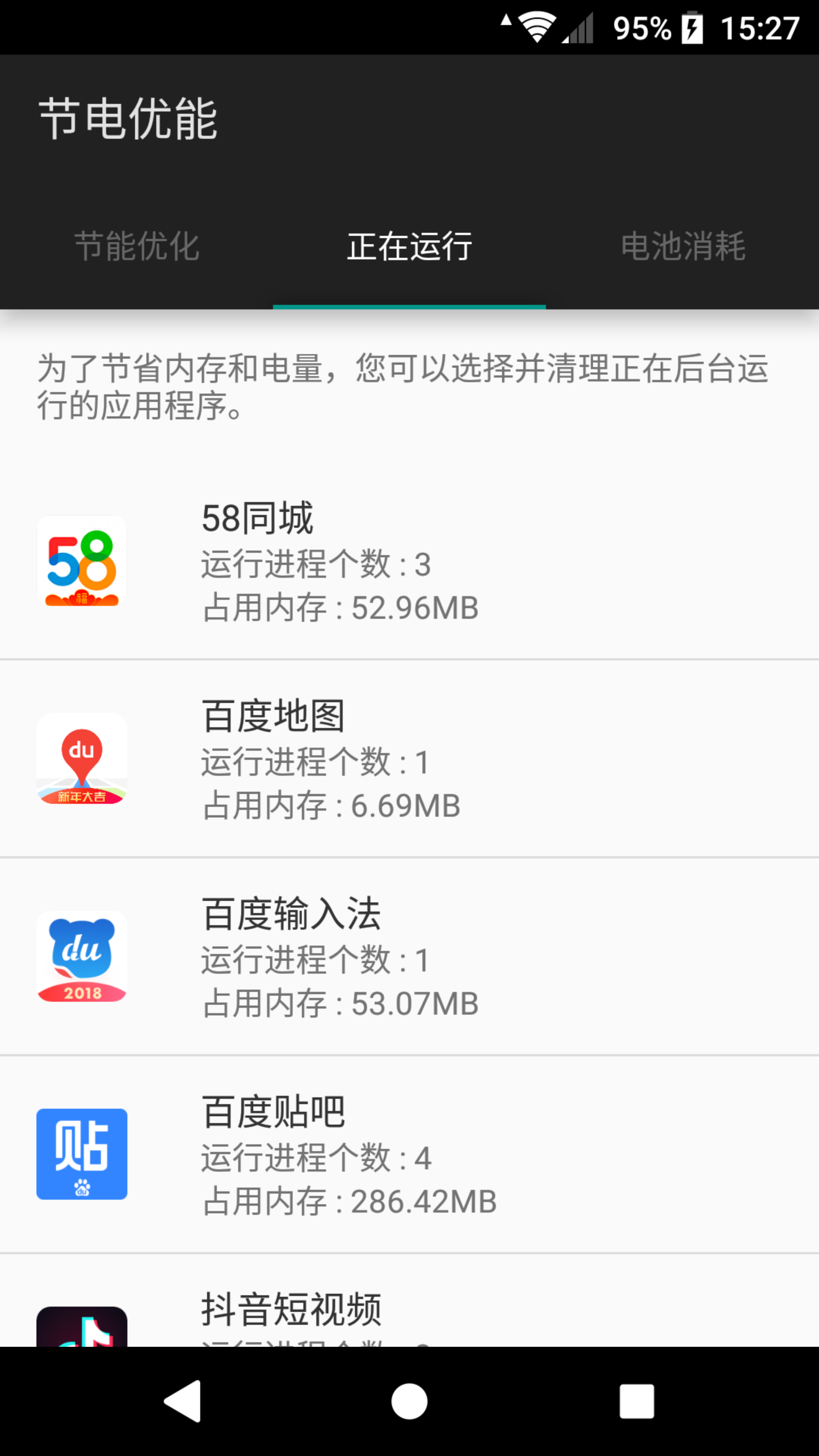Open the 百度贴吧 entry

pos(409,1154)
